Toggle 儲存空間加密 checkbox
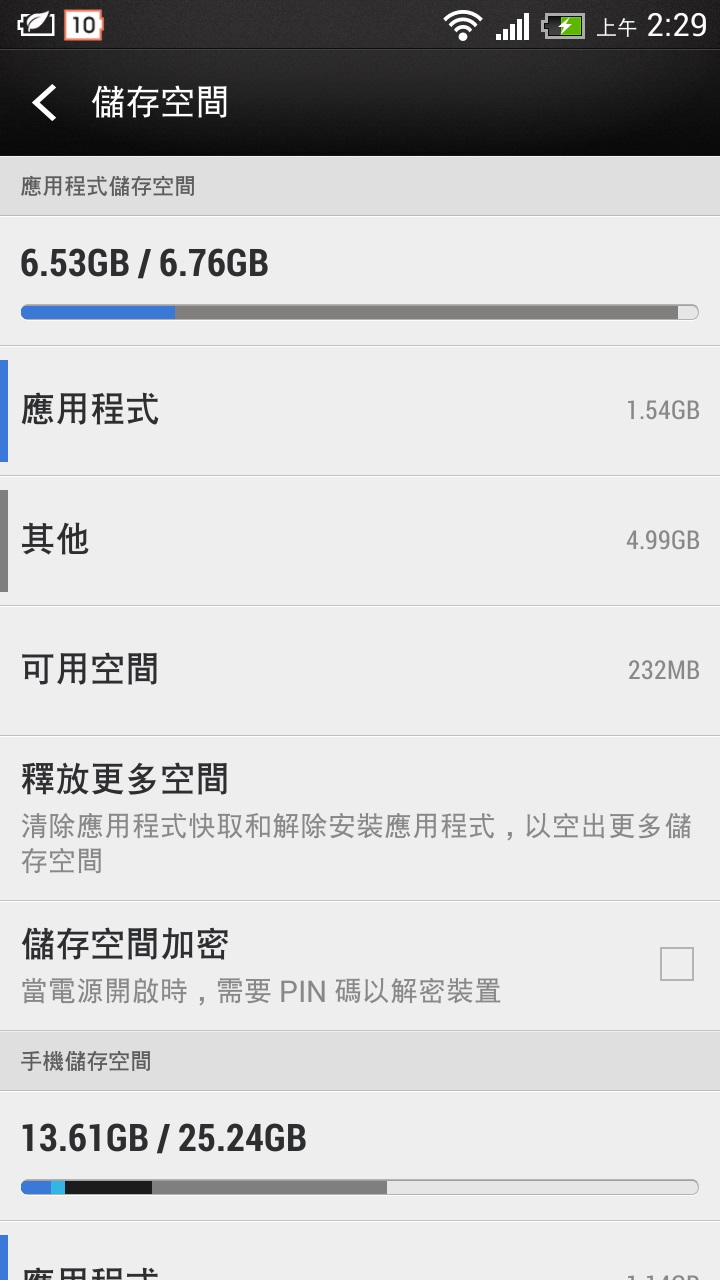 coord(676,965)
